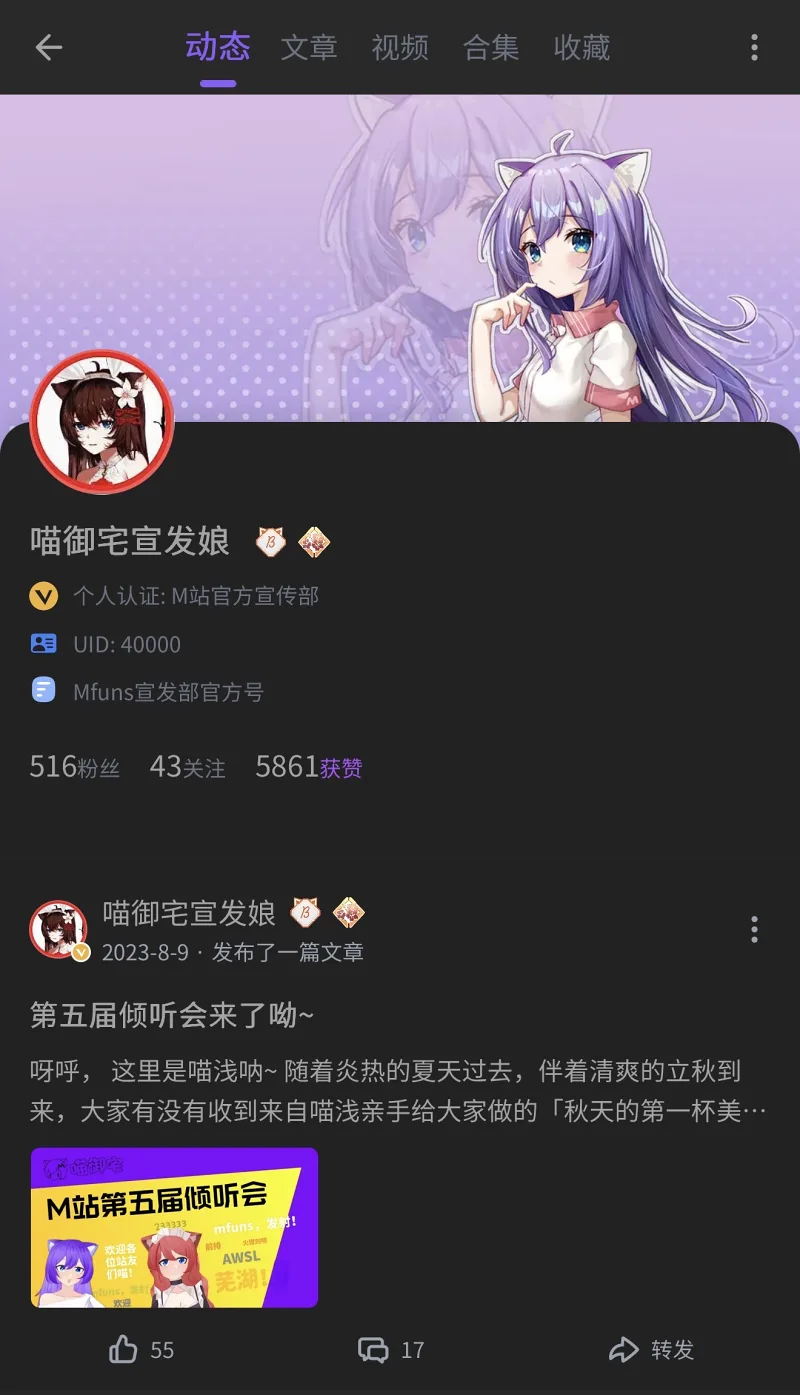
Task: Open the article 第五届倾听会来了呦~
Action: click(x=172, y=1016)
